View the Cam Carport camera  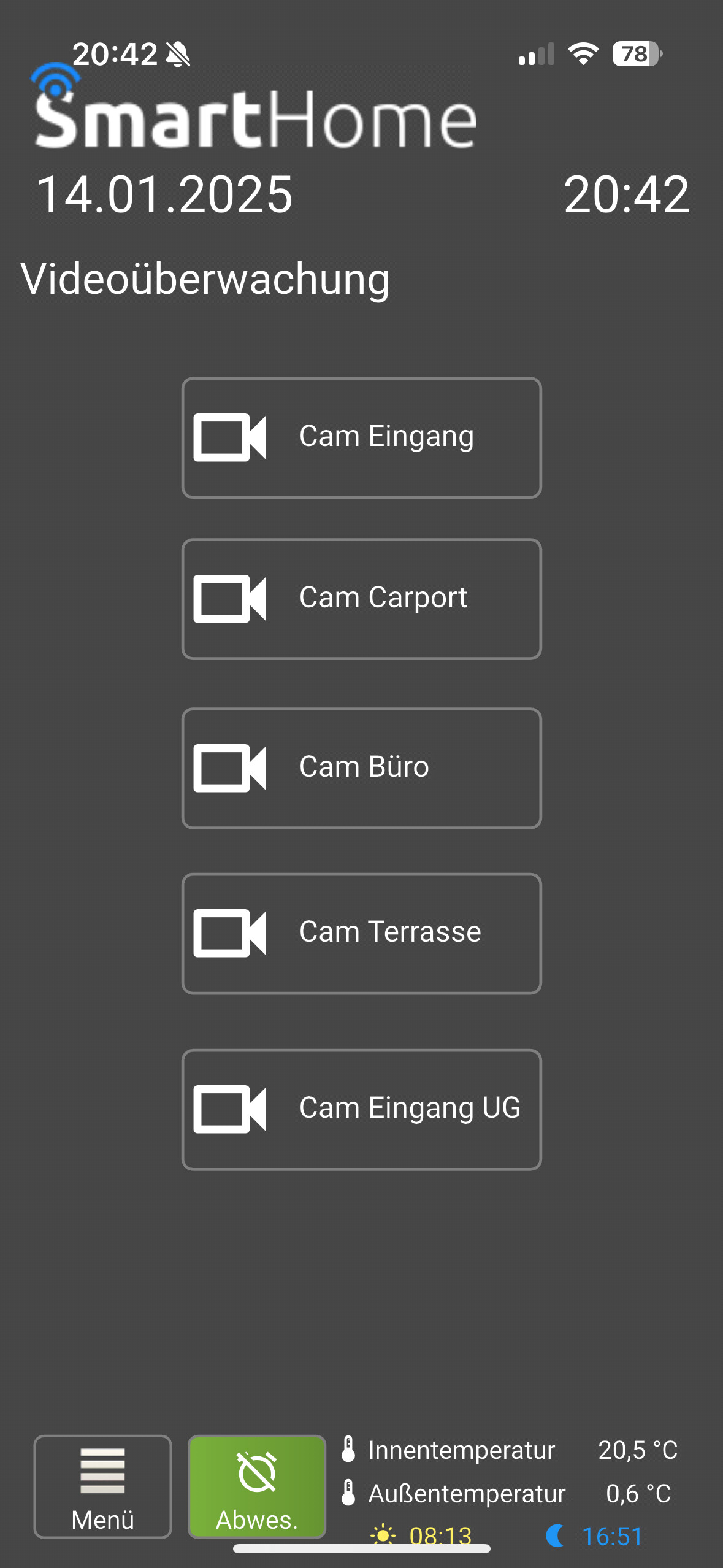361,599
